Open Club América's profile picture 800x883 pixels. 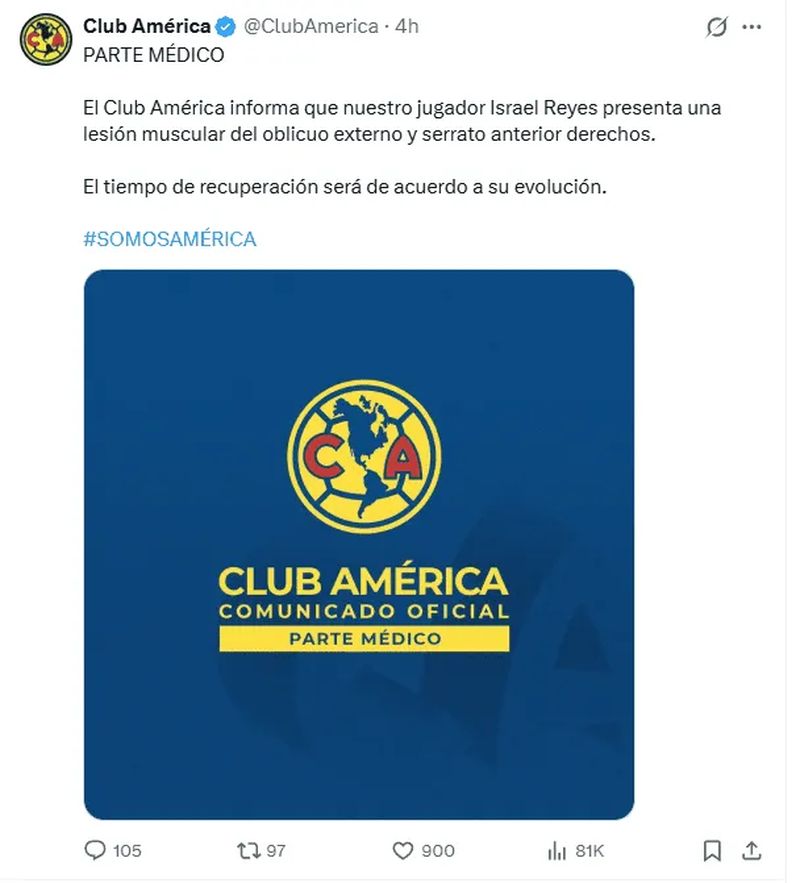(46, 40)
